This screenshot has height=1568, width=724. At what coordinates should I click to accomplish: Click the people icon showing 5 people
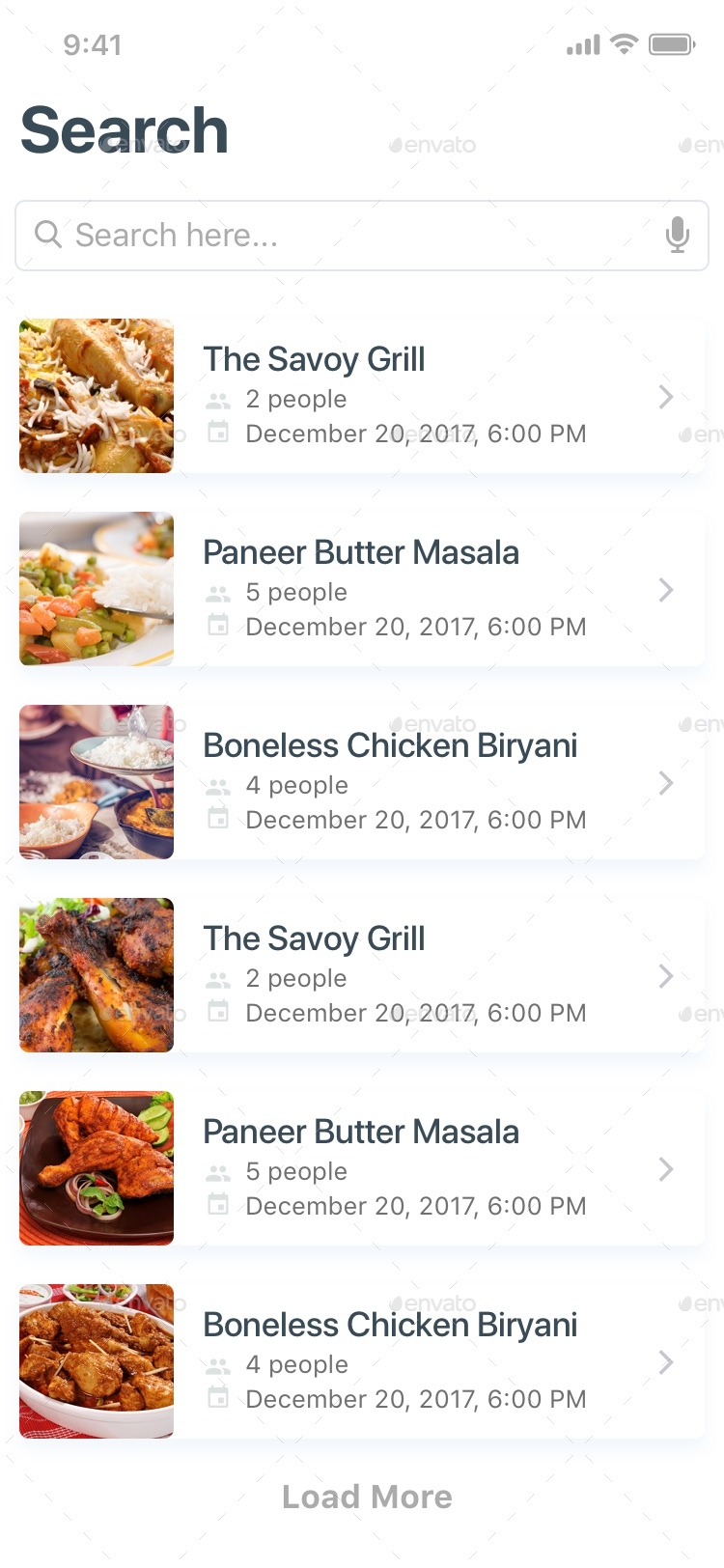point(217,592)
